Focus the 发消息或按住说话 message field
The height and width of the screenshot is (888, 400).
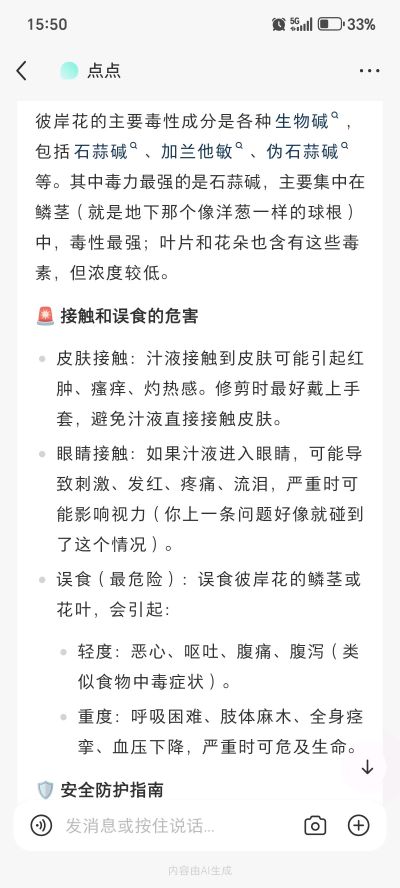pyautogui.click(x=176, y=826)
